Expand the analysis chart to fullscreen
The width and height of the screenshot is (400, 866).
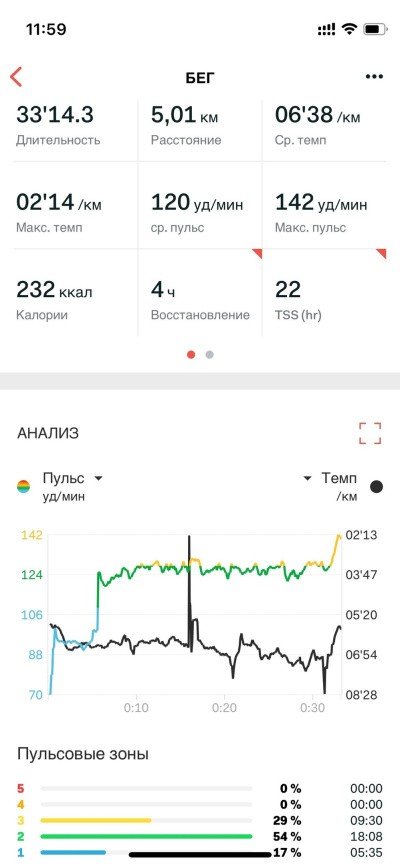(x=370, y=433)
